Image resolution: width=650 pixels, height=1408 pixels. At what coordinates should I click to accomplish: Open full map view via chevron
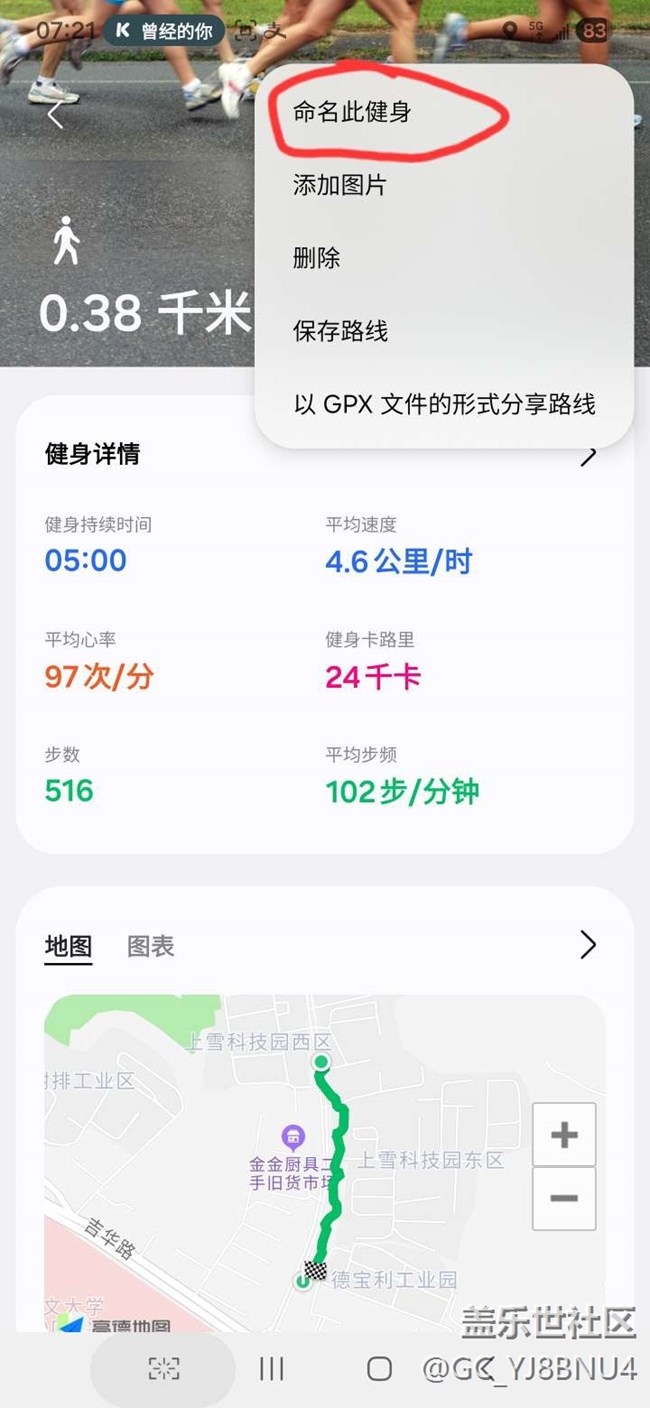[x=588, y=945]
